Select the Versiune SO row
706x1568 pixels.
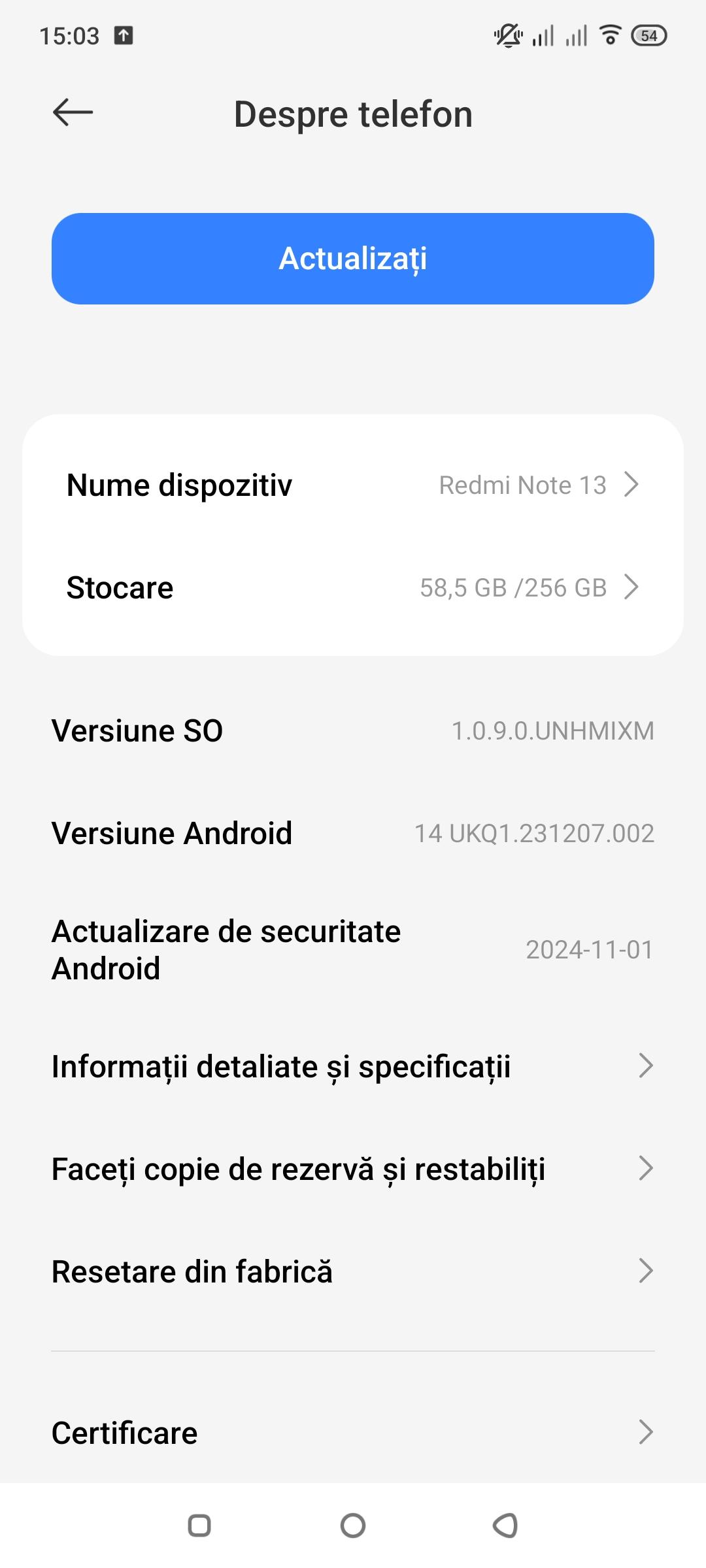(x=353, y=730)
